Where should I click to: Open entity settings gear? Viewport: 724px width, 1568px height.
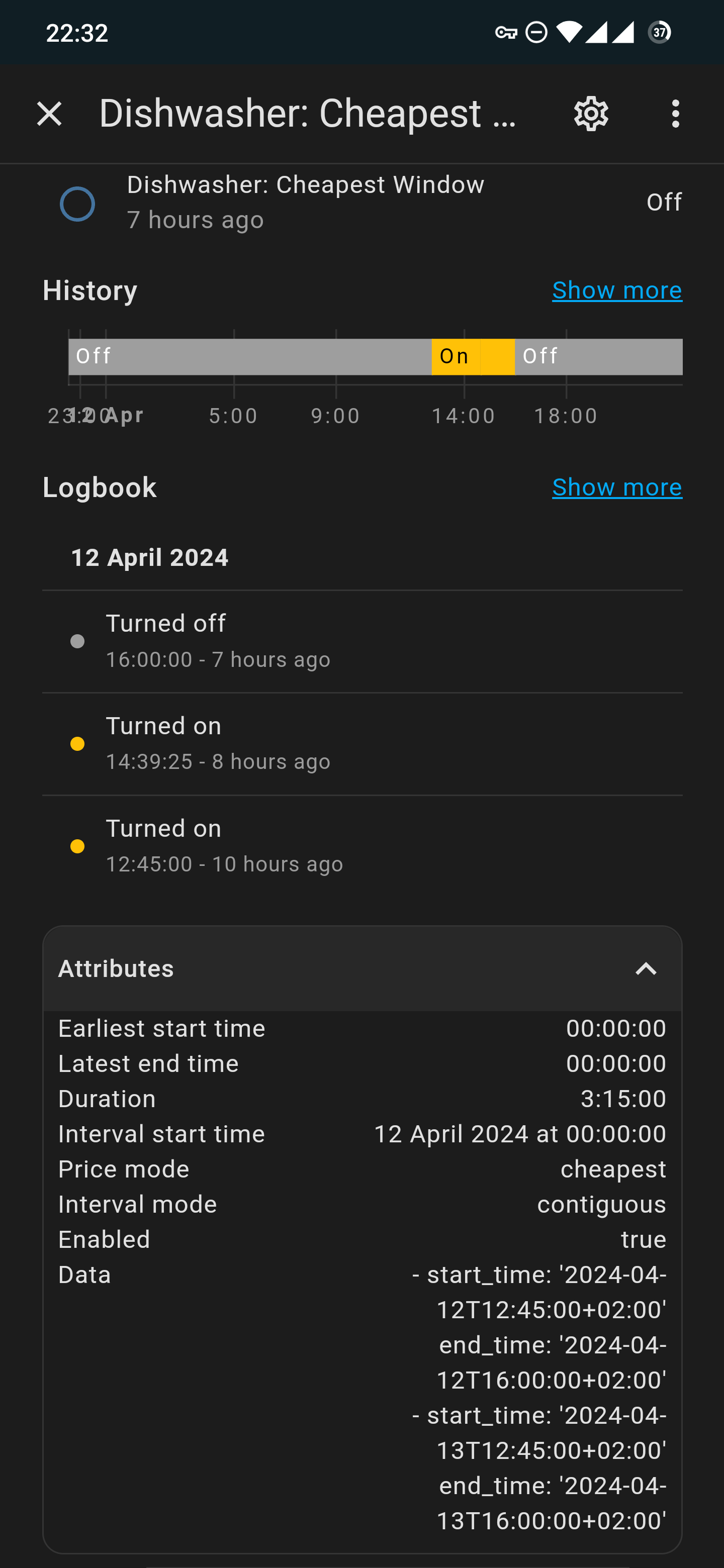pos(591,114)
